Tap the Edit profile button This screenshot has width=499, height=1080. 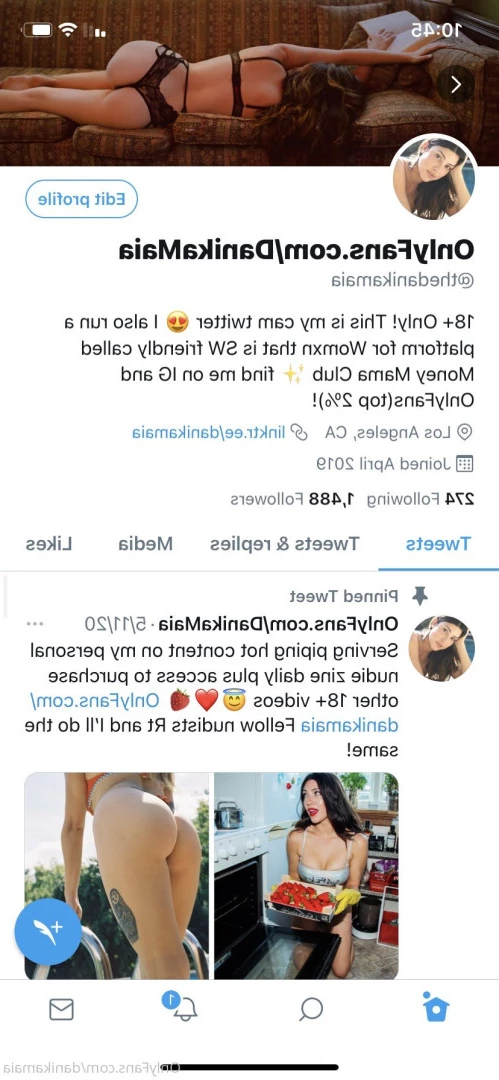point(81,199)
